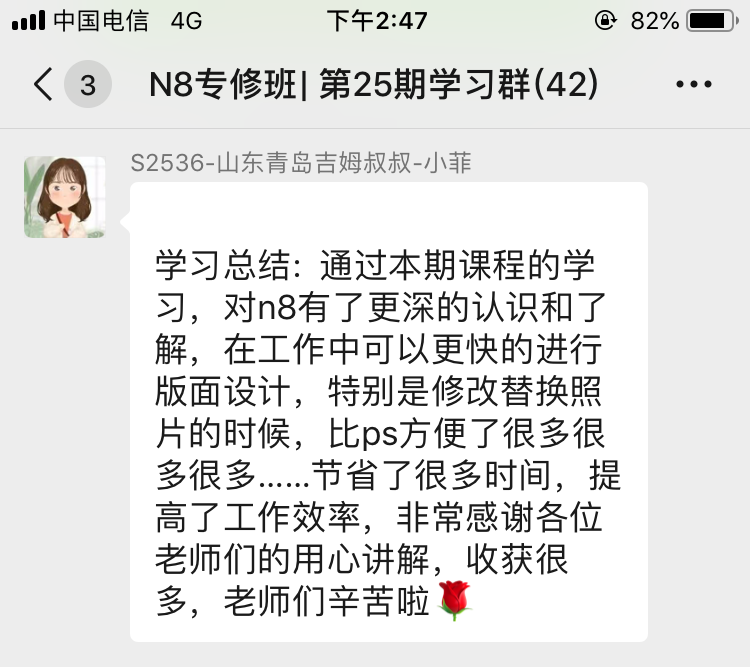The width and height of the screenshot is (750, 667).
Task: Open the avatar of S2536-山东青岛吉姆叔叔-小菲
Action: click(65, 197)
